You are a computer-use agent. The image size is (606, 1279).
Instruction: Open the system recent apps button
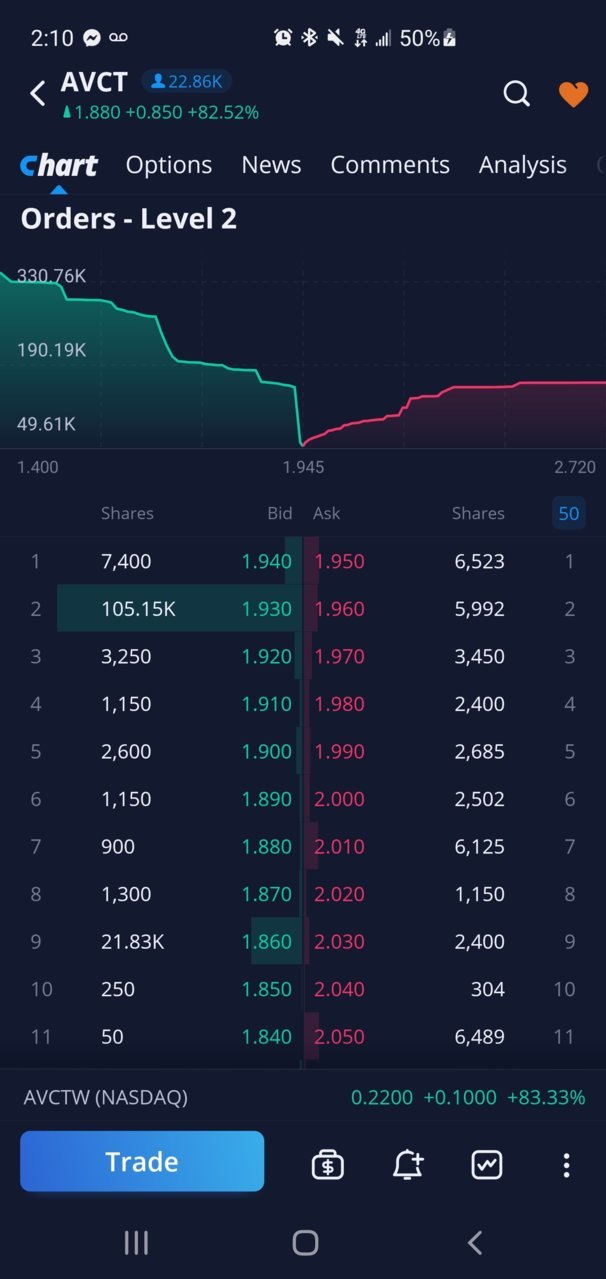(136, 1243)
